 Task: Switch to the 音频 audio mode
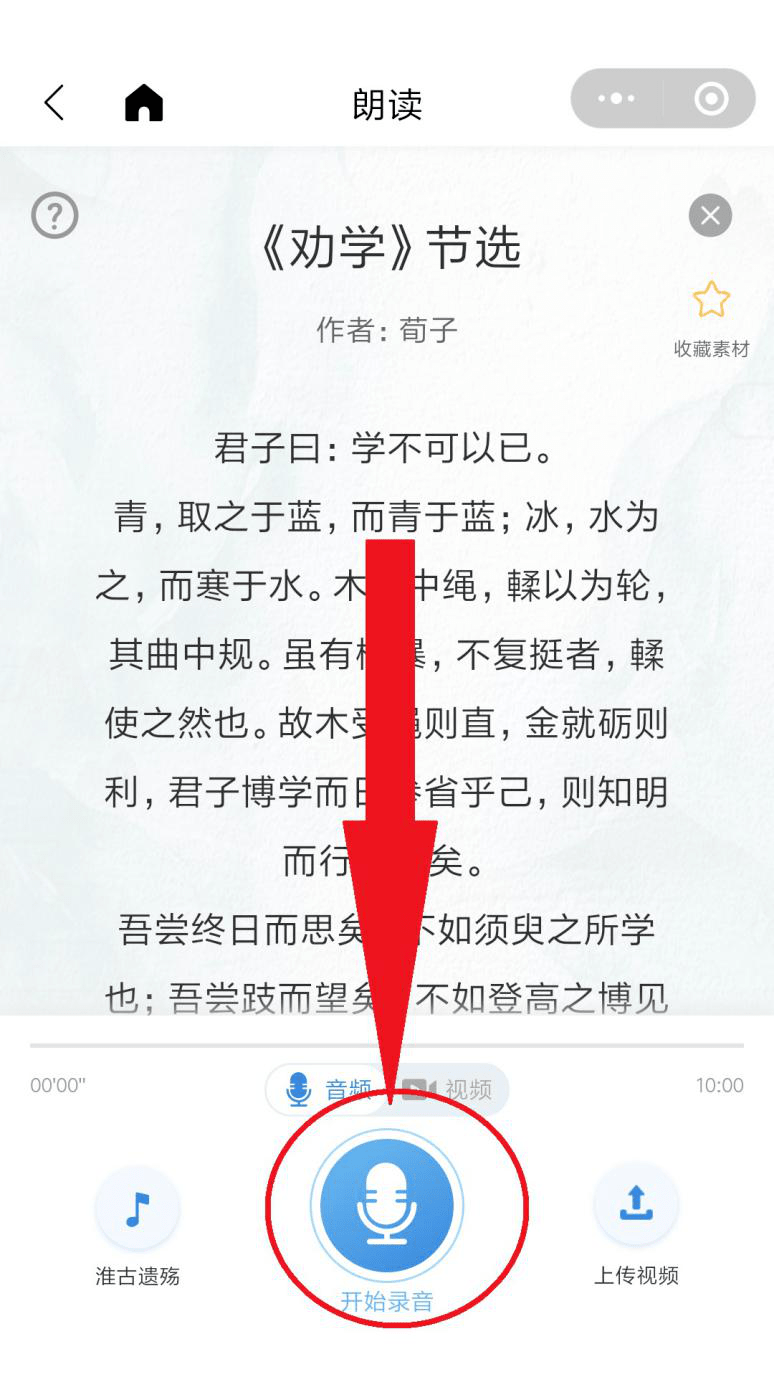(327, 1089)
